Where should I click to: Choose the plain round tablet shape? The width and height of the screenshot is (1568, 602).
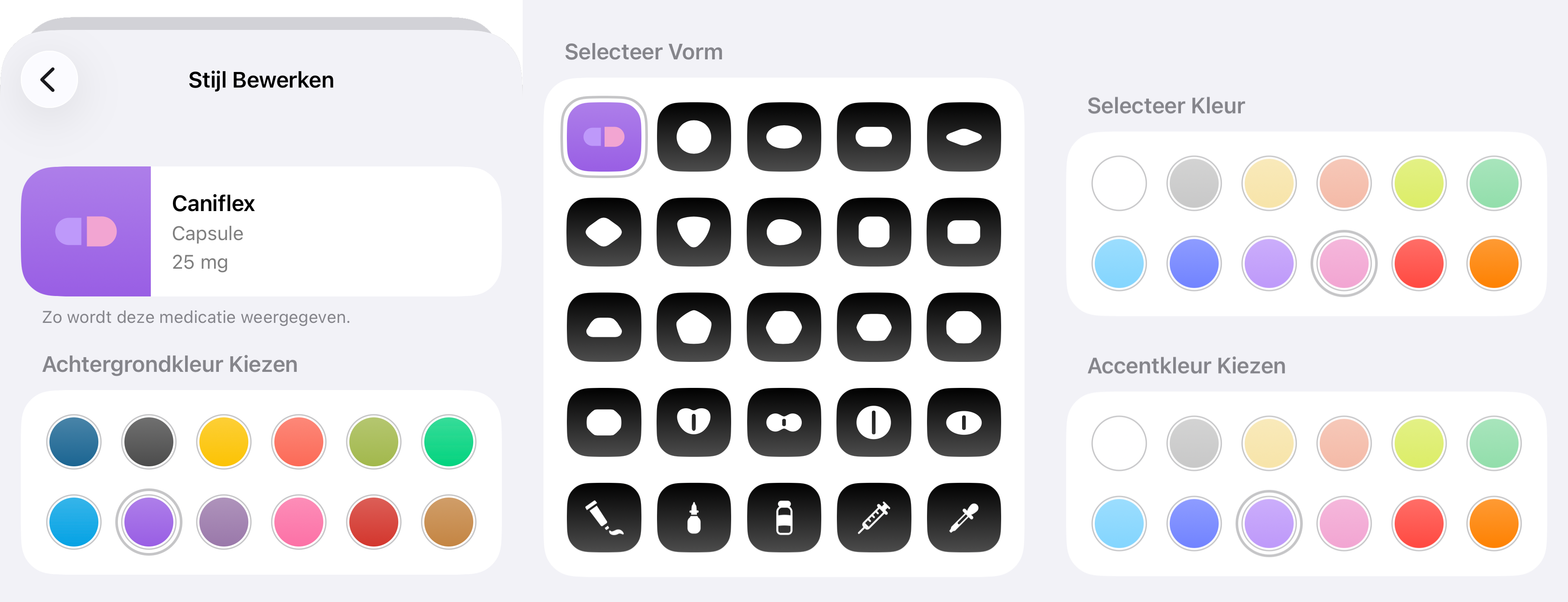pos(694,137)
